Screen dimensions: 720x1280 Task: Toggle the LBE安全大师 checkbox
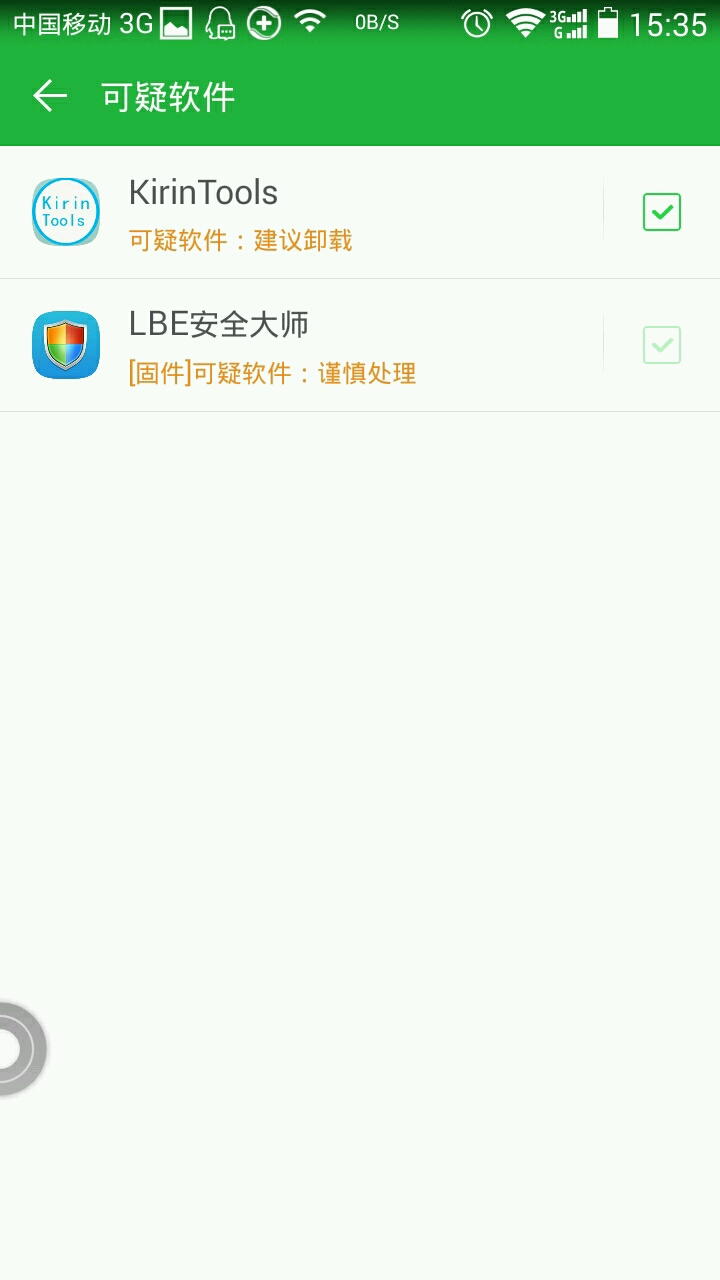pyautogui.click(x=661, y=346)
